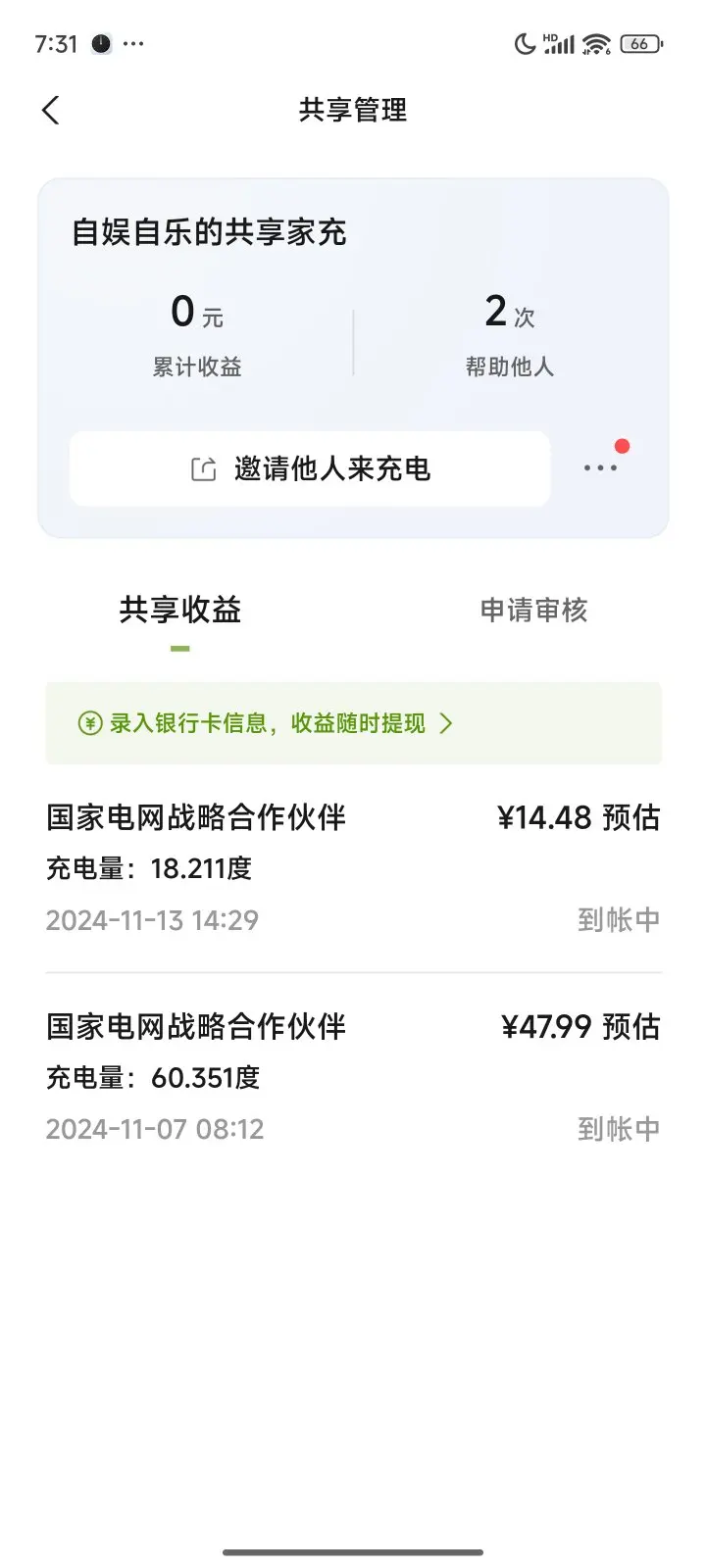This screenshot has width=706, height=1568.
Task: Go back from 共享管理 page
Action: coord(51,110)
